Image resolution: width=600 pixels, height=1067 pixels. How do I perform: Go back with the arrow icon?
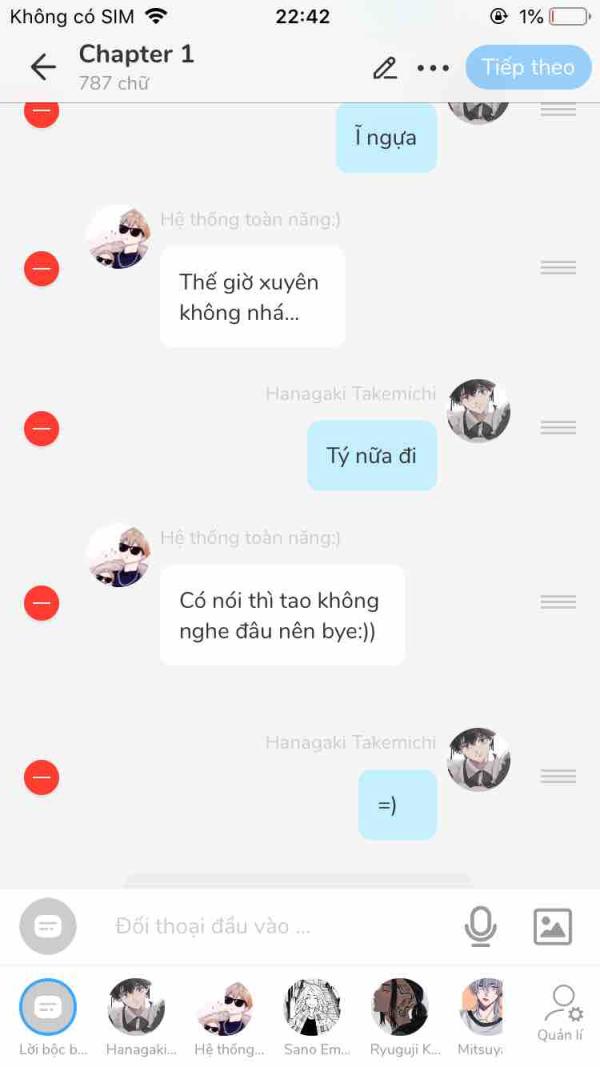coord(43,67)
